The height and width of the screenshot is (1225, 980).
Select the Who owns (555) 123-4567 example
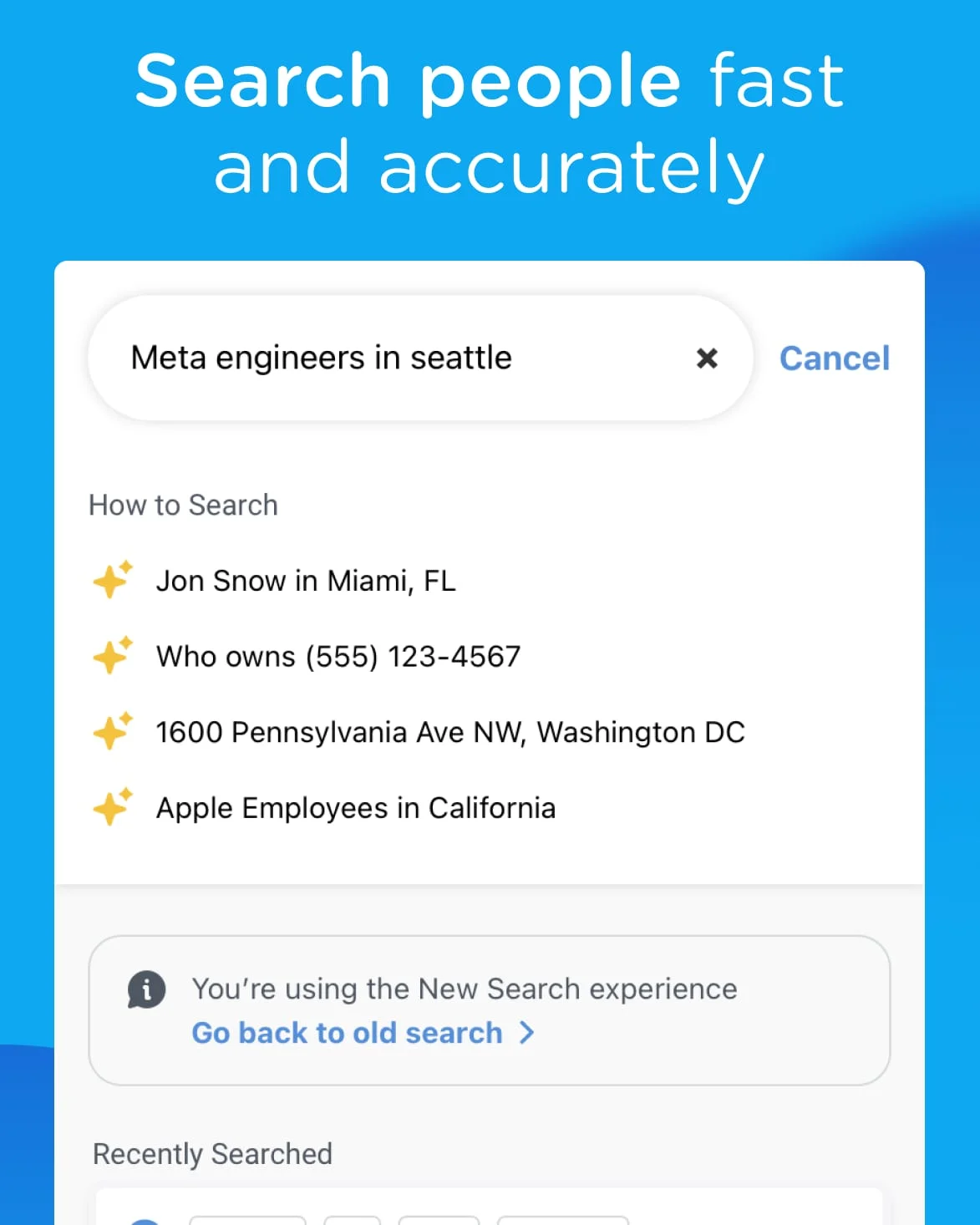pyautogui.click(x=338, y=655)
